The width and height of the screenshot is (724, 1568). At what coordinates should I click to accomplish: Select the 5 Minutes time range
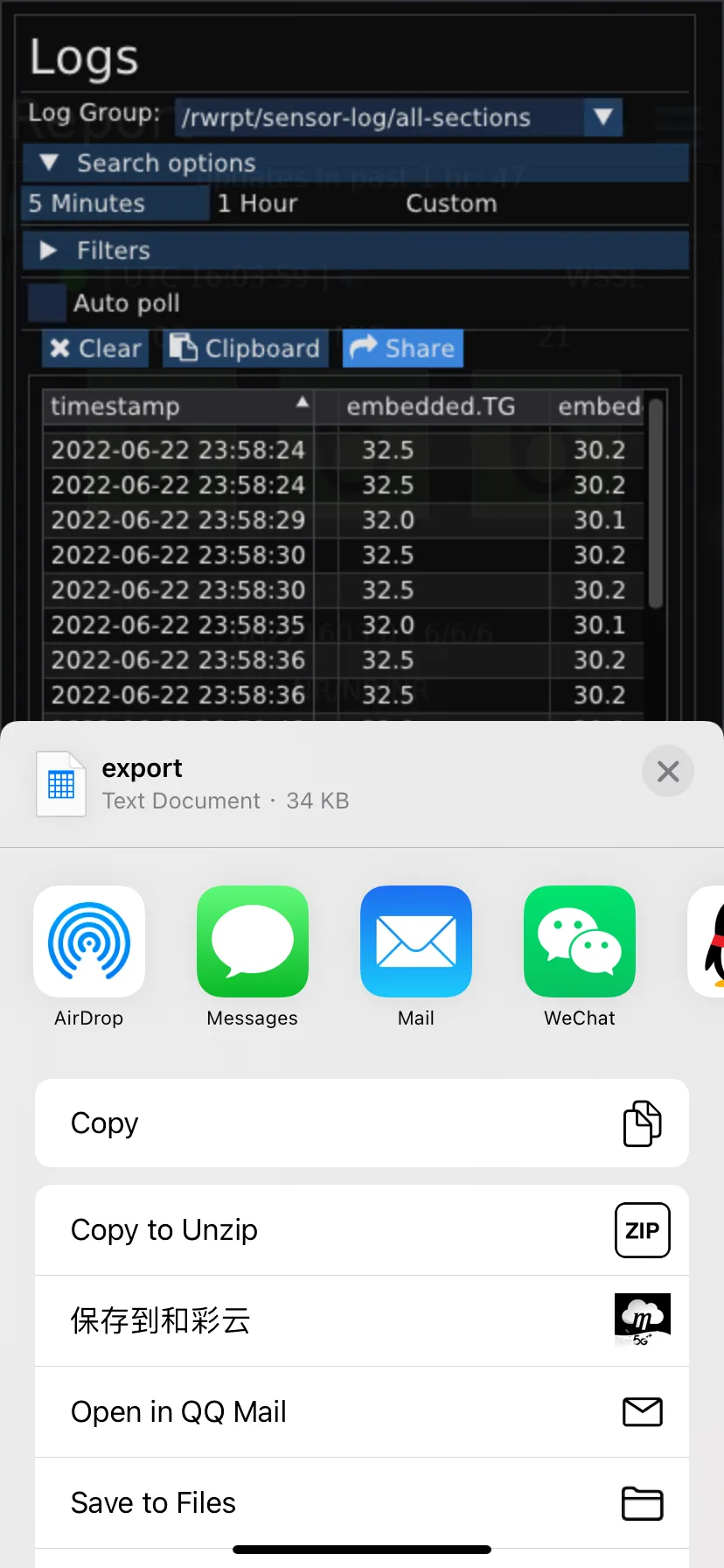(87, 203)
